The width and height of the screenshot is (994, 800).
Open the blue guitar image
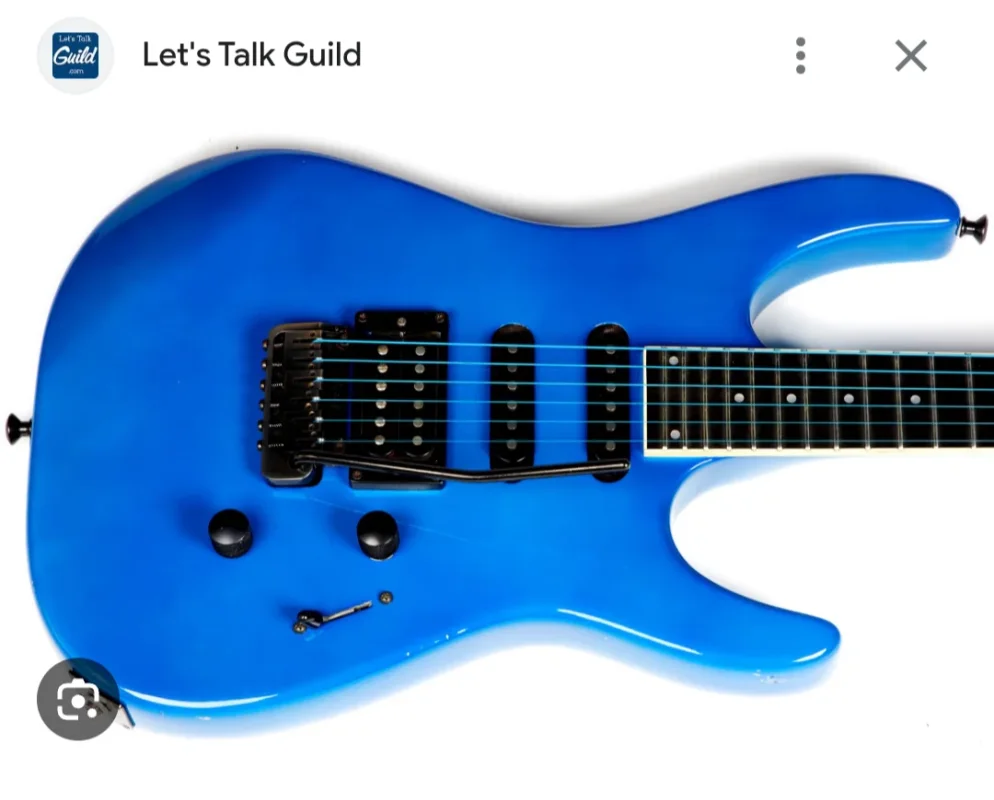(x=500, y=430)
